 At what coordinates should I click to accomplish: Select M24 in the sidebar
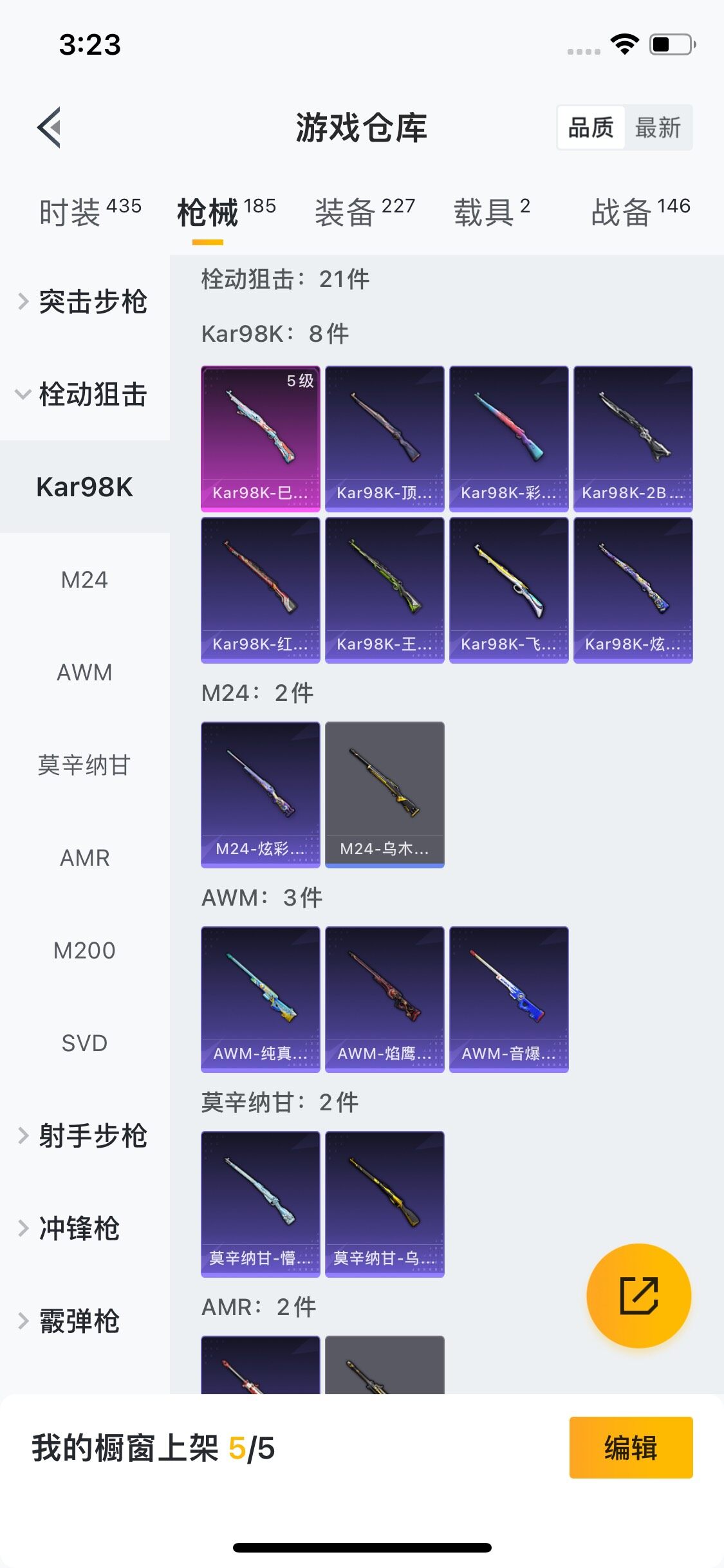point(84,580)
